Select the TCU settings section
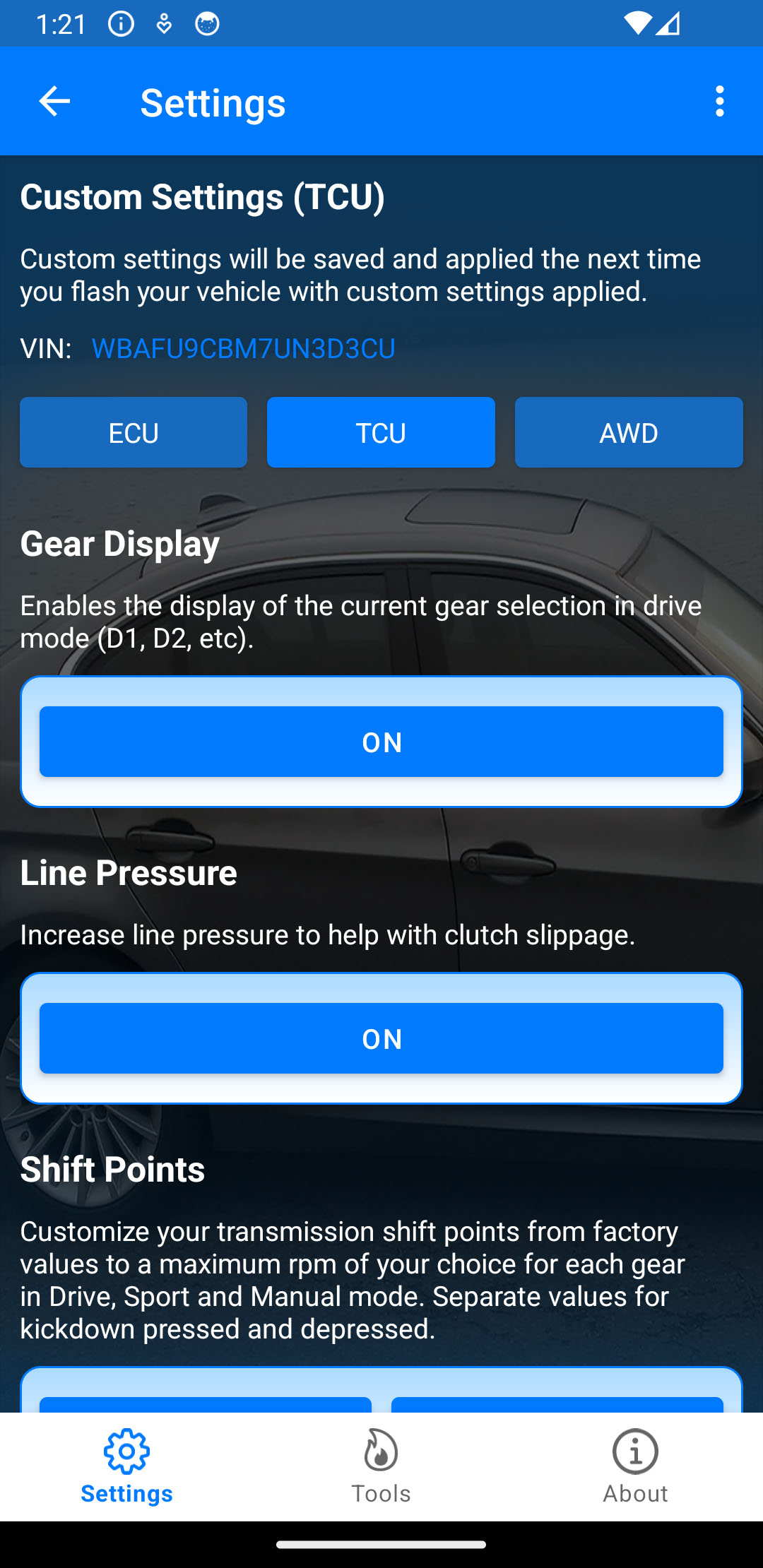 coord(381,432)
